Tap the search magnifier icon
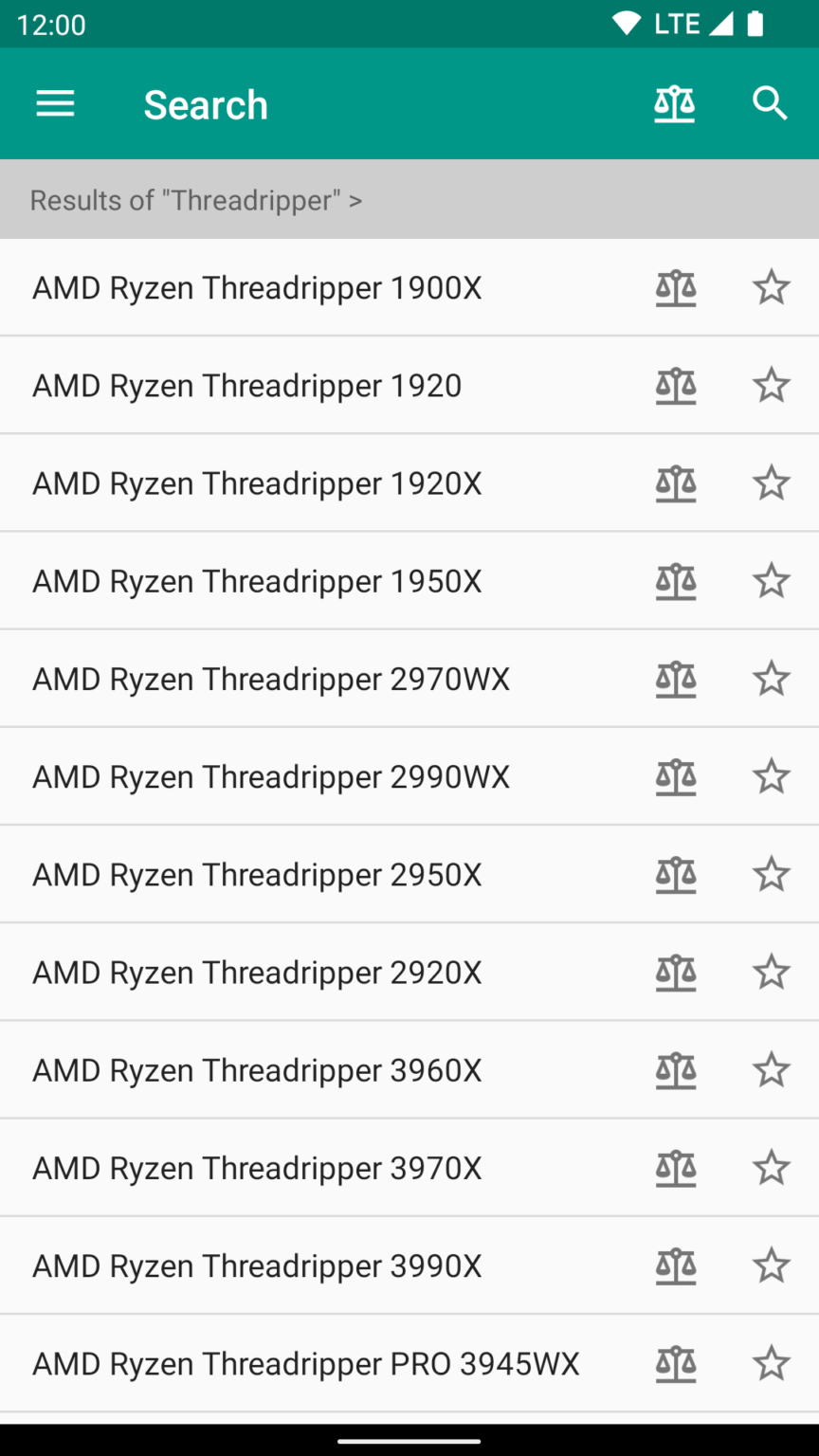The width and height of the screenshot is (819, 1456). point(770,104)
